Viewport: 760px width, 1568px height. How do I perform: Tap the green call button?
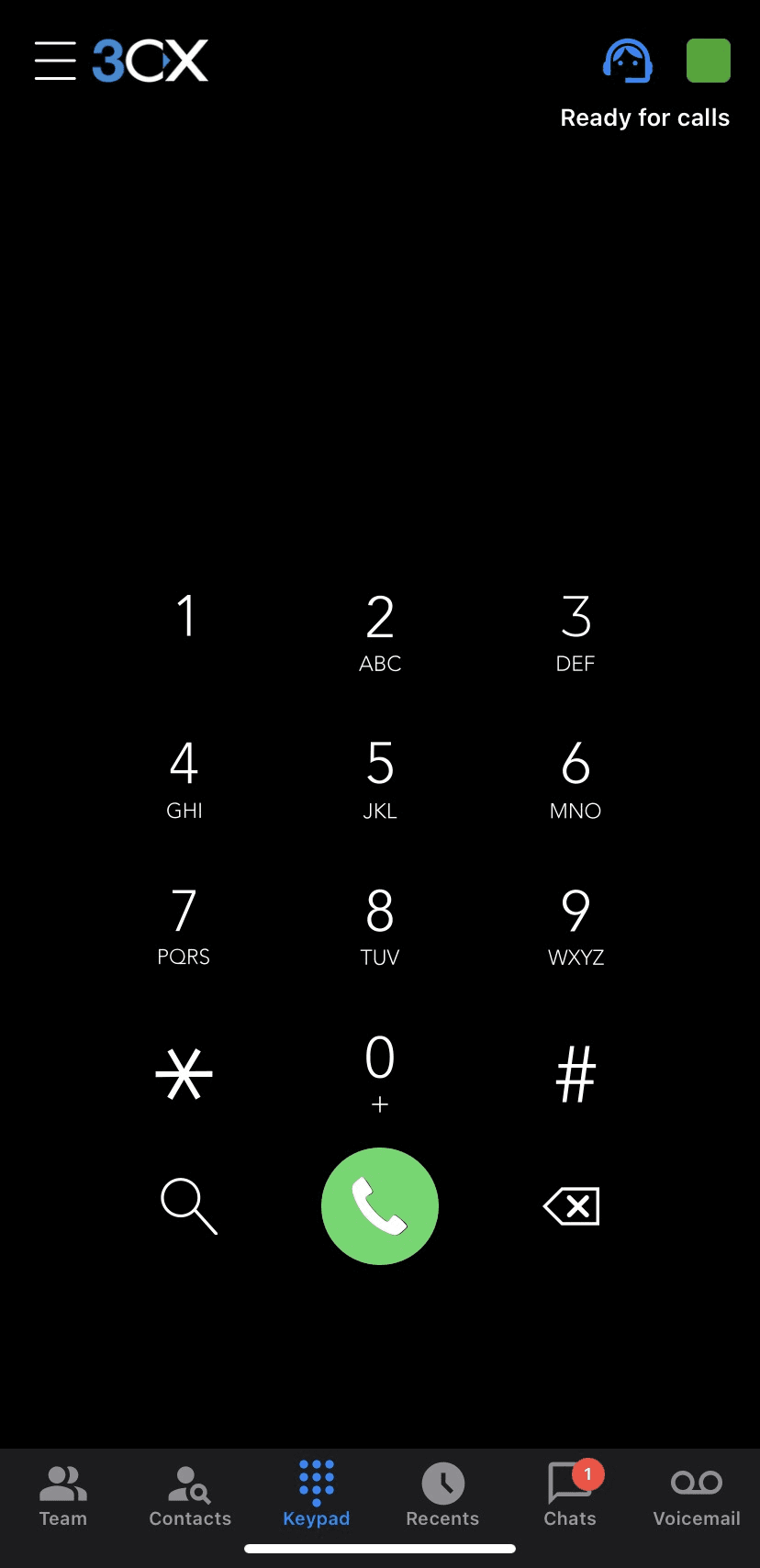pos(379,1205)
